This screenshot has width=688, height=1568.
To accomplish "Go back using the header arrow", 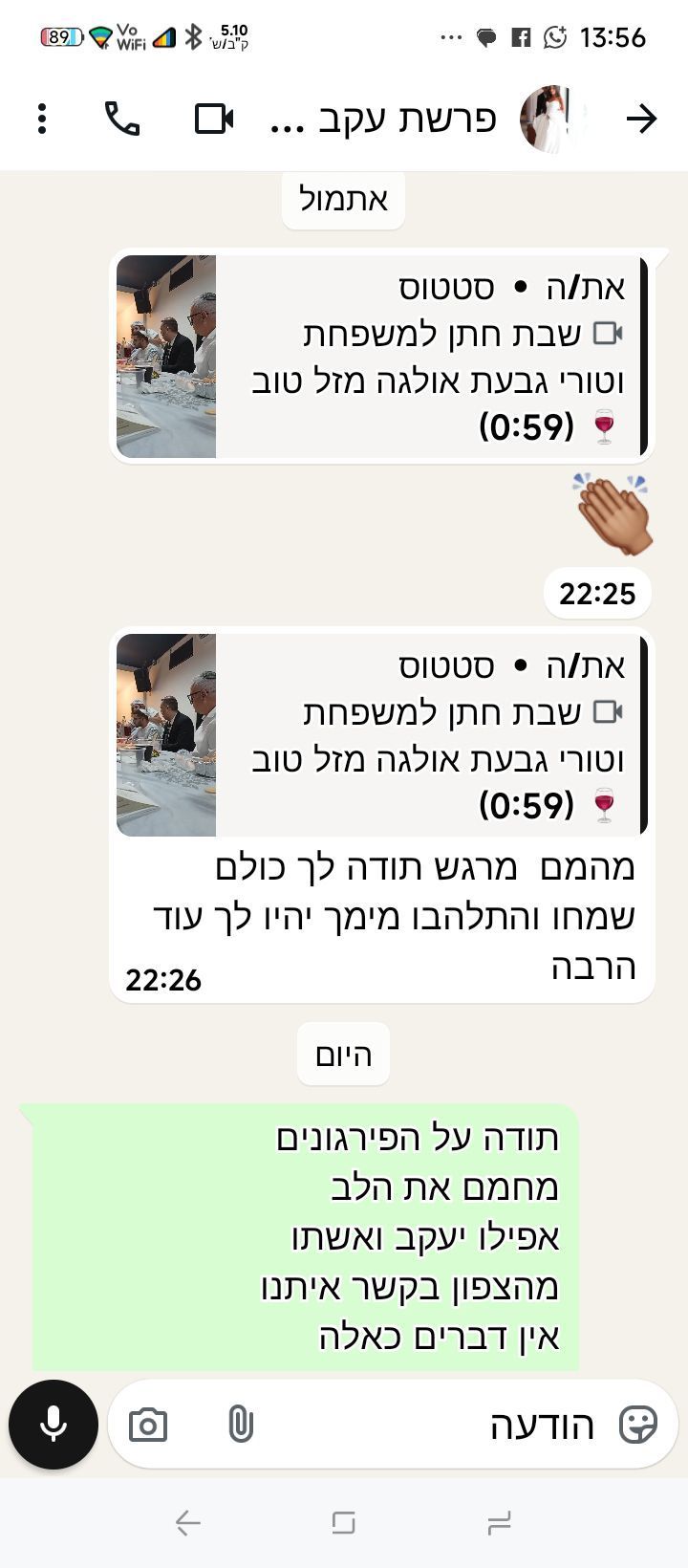I will (641, 120).
